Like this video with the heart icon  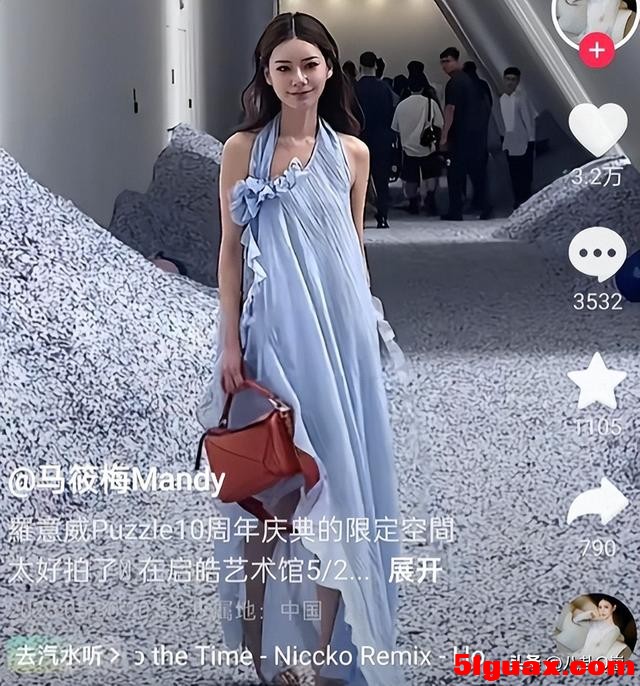tap(597, 128)
